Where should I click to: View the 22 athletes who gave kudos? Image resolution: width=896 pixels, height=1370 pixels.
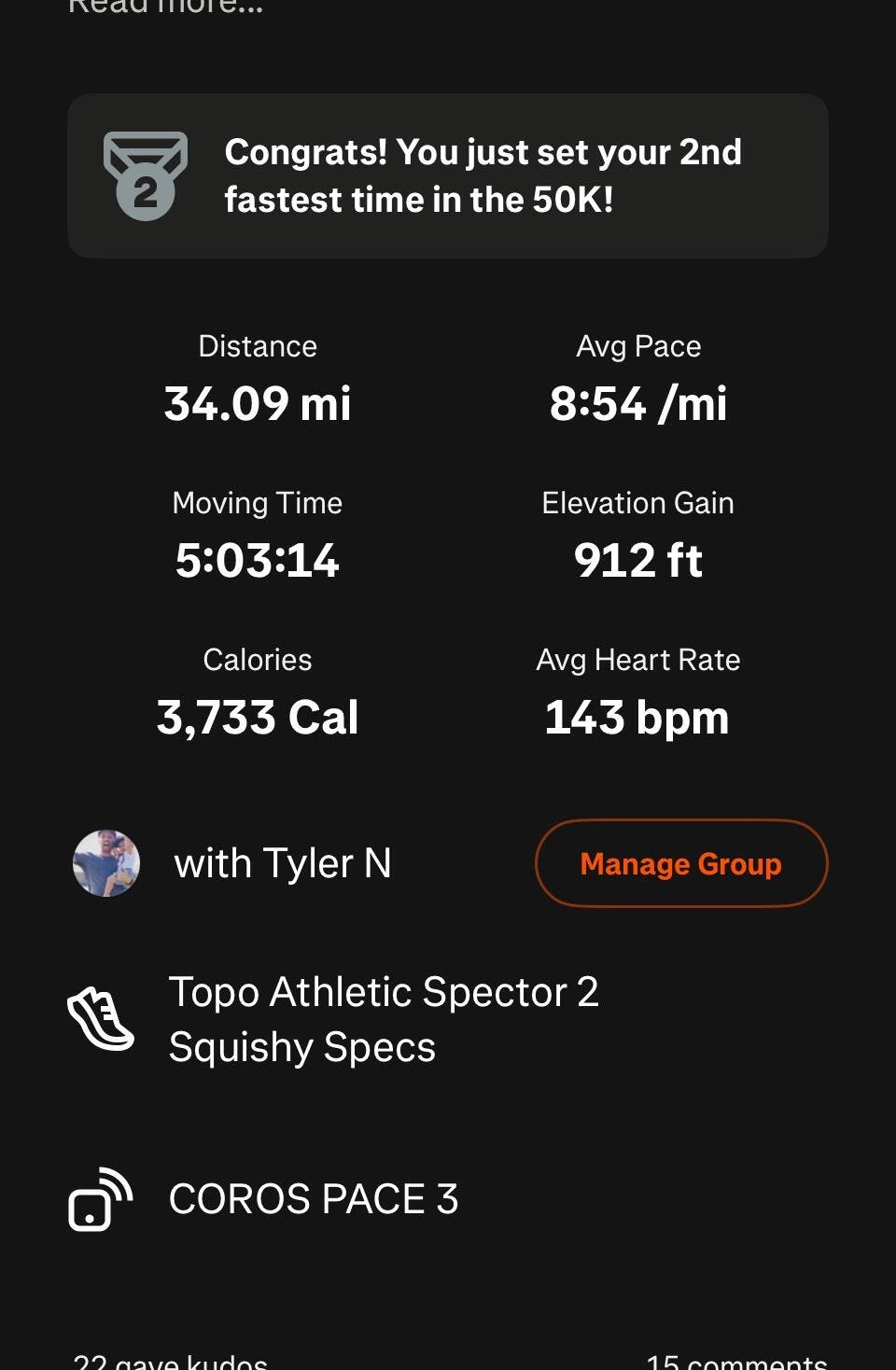(171, 1361)
